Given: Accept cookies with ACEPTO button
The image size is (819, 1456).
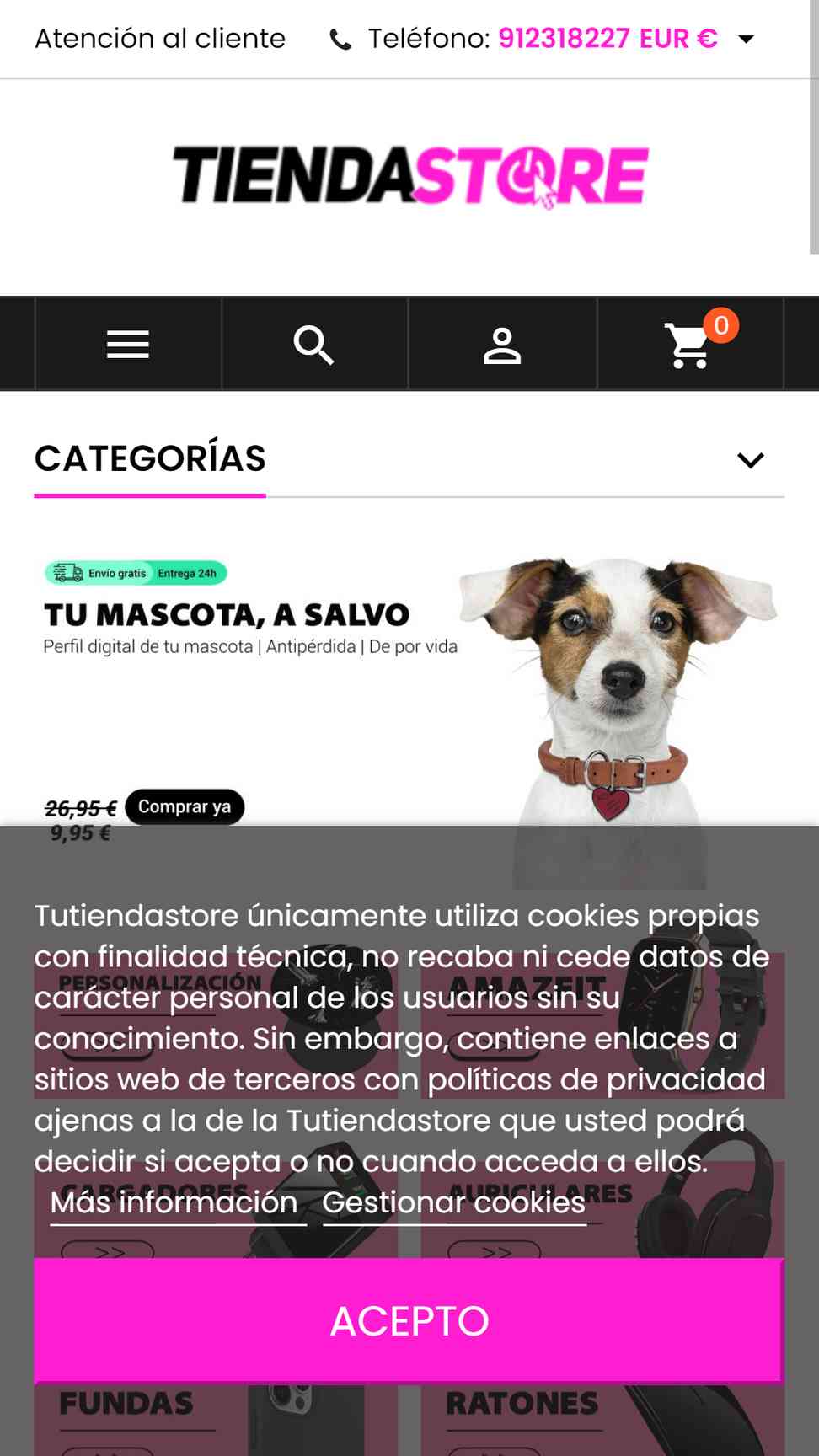Looking at the screenshot, I should tap(409, 1320).
